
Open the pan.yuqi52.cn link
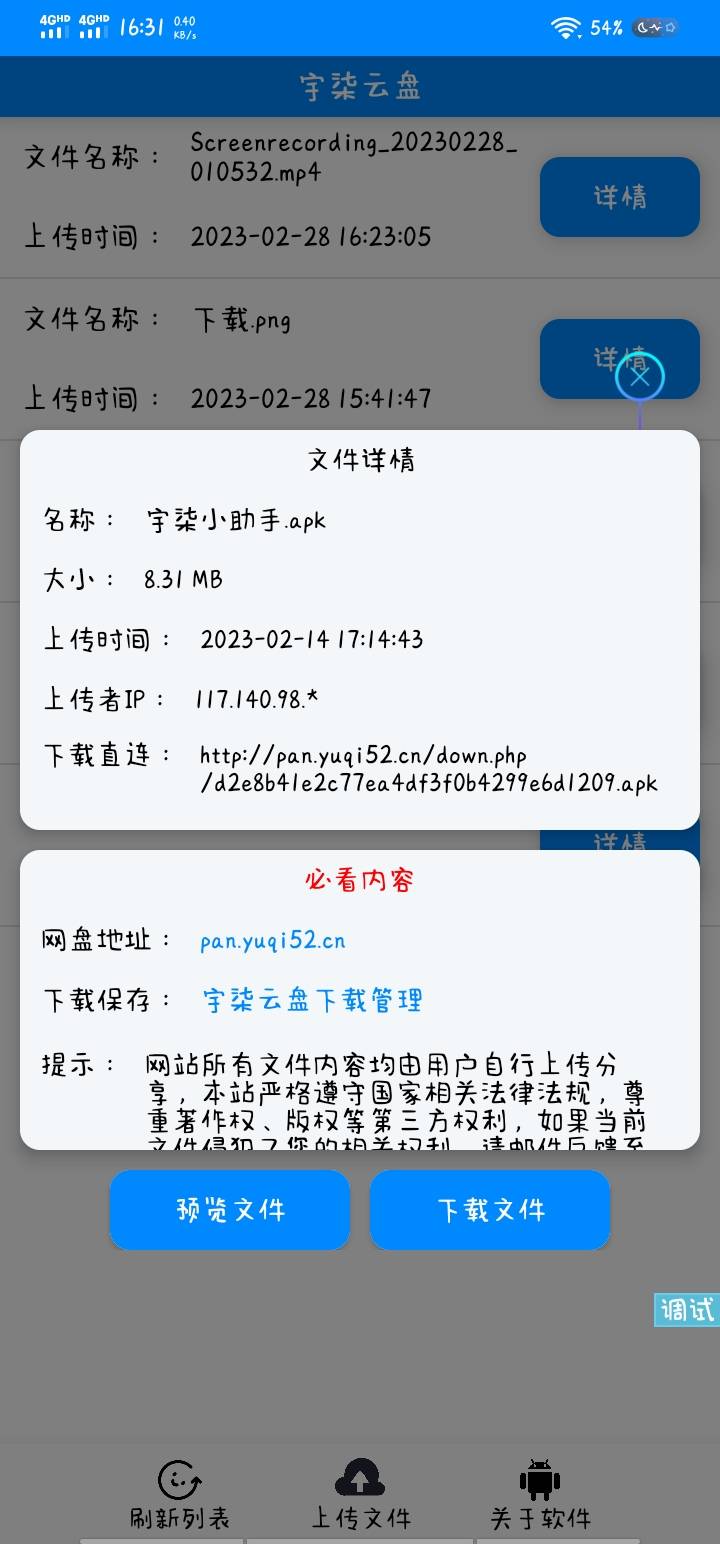273,940
